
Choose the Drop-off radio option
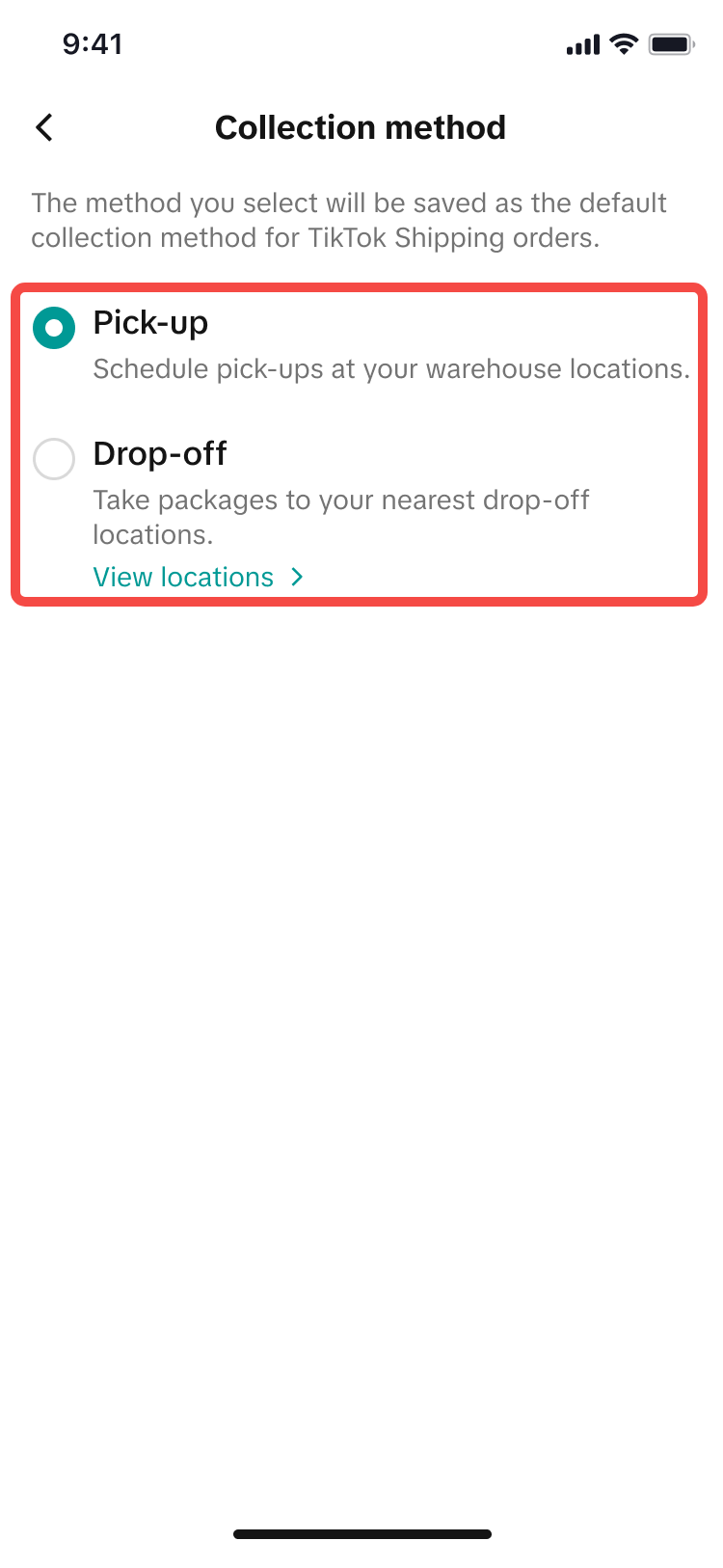pos(54,459)
